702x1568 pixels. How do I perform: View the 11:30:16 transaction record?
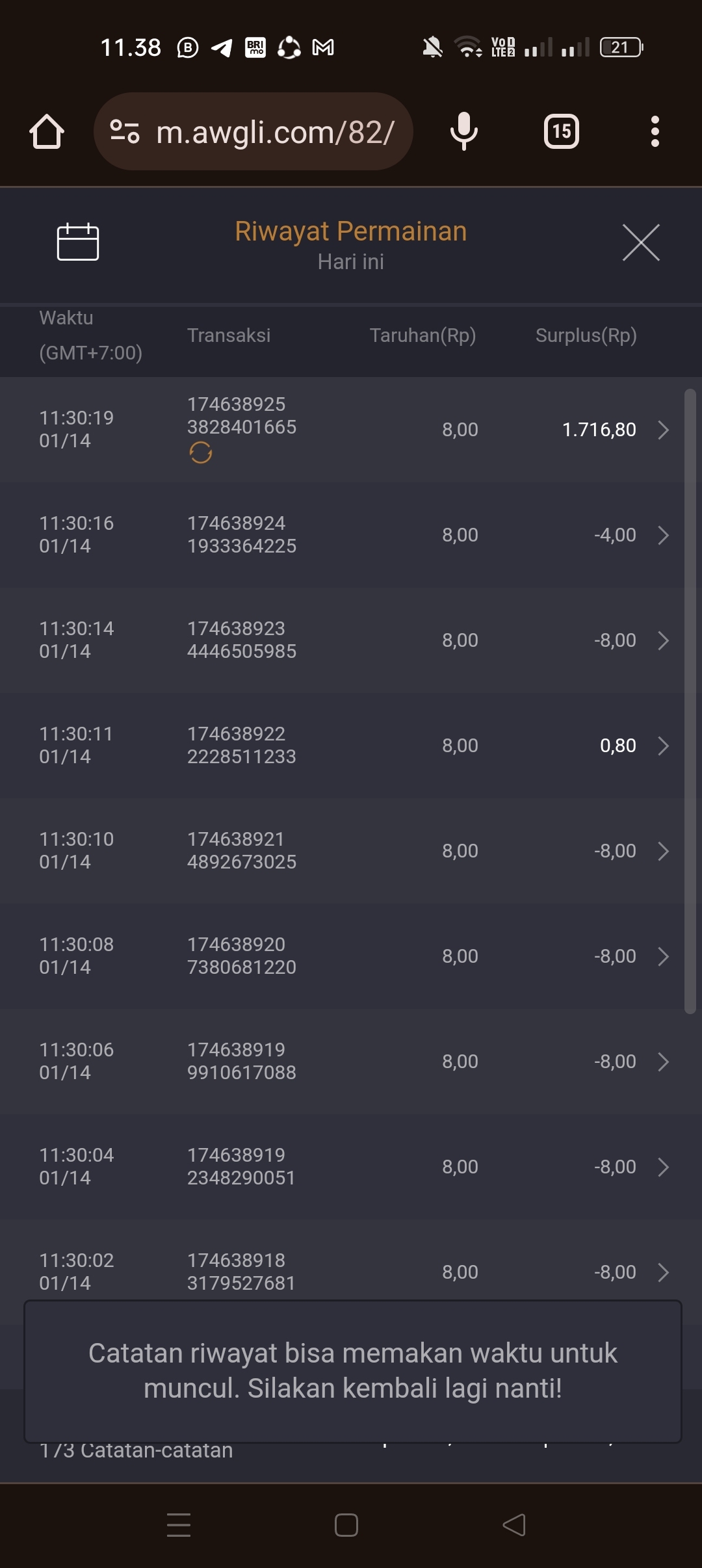tap(663, 535)
